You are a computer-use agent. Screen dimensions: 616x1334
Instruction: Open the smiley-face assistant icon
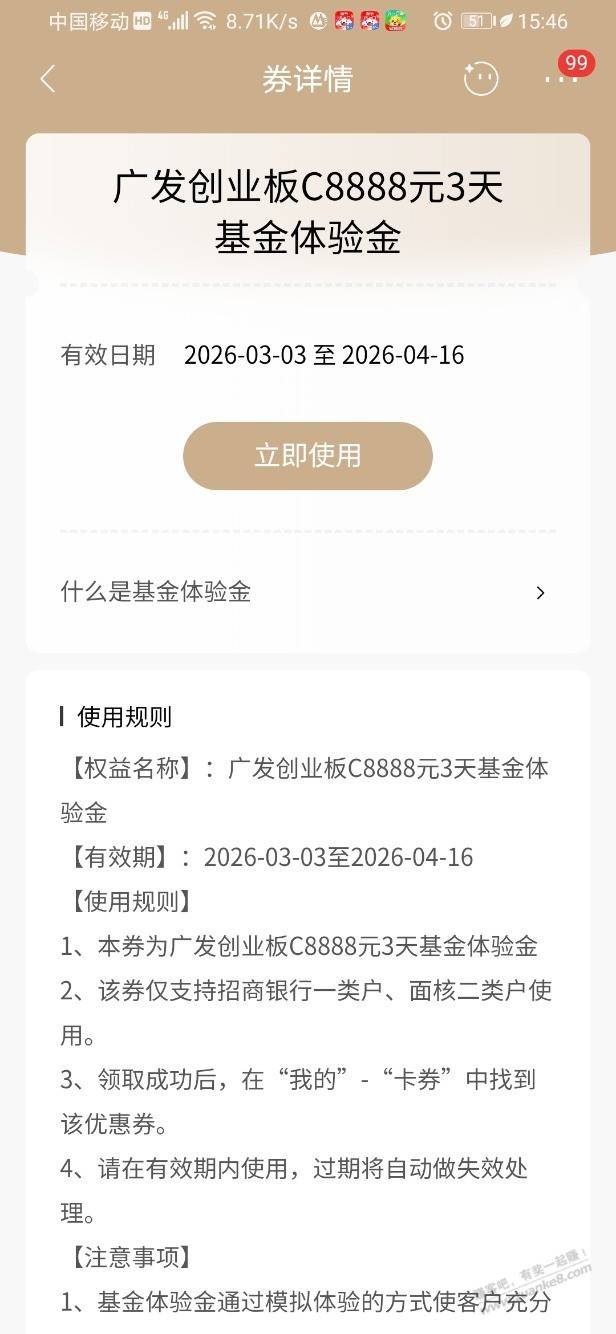pos(481,79)
